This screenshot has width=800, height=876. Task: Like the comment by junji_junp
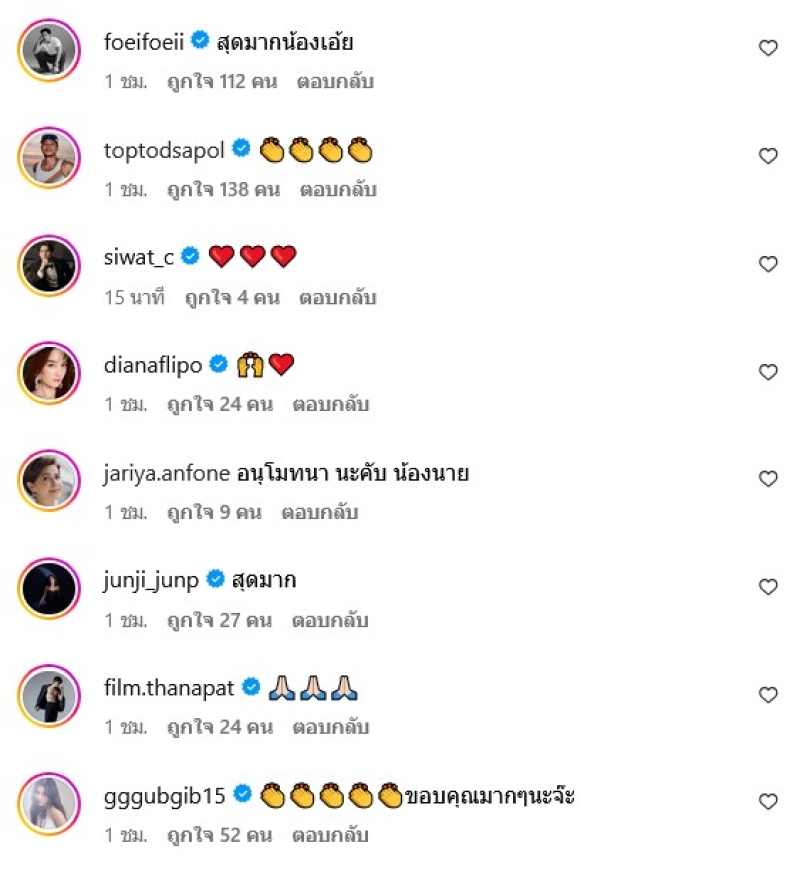point(768,587)
